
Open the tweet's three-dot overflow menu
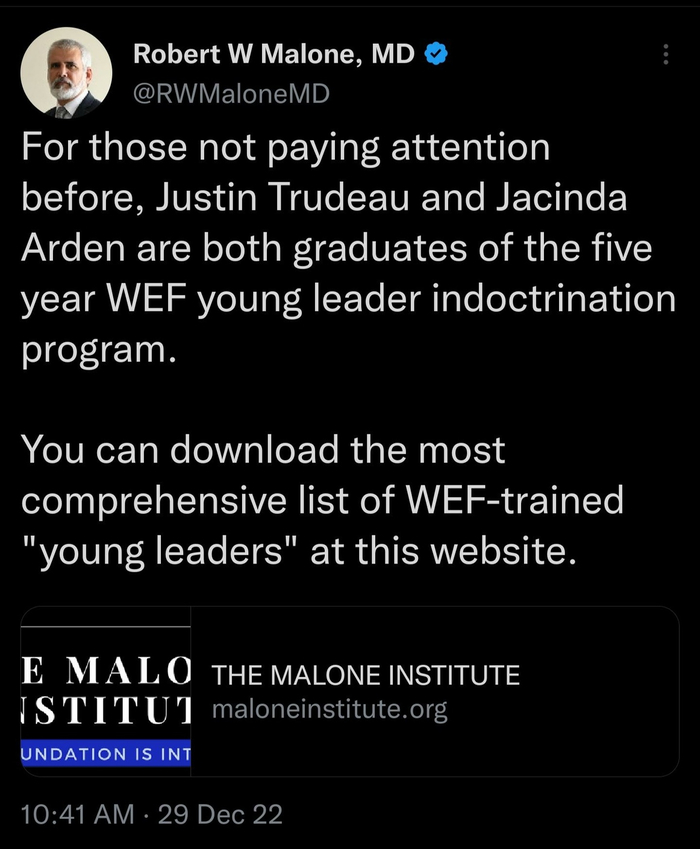coord(667,56)
